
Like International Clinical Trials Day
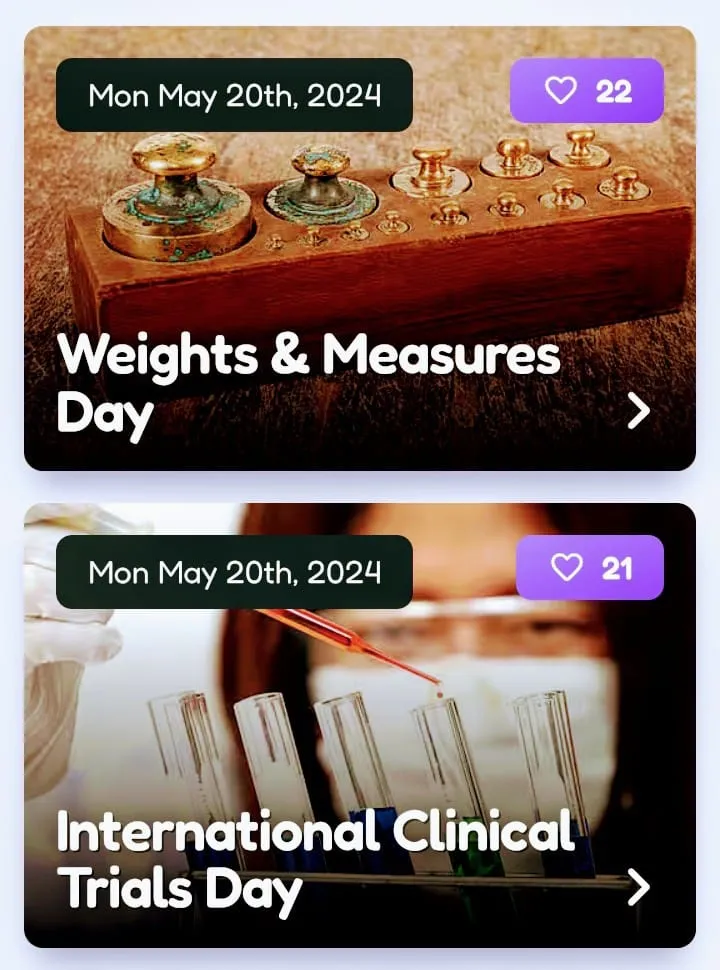coord(589,568)
